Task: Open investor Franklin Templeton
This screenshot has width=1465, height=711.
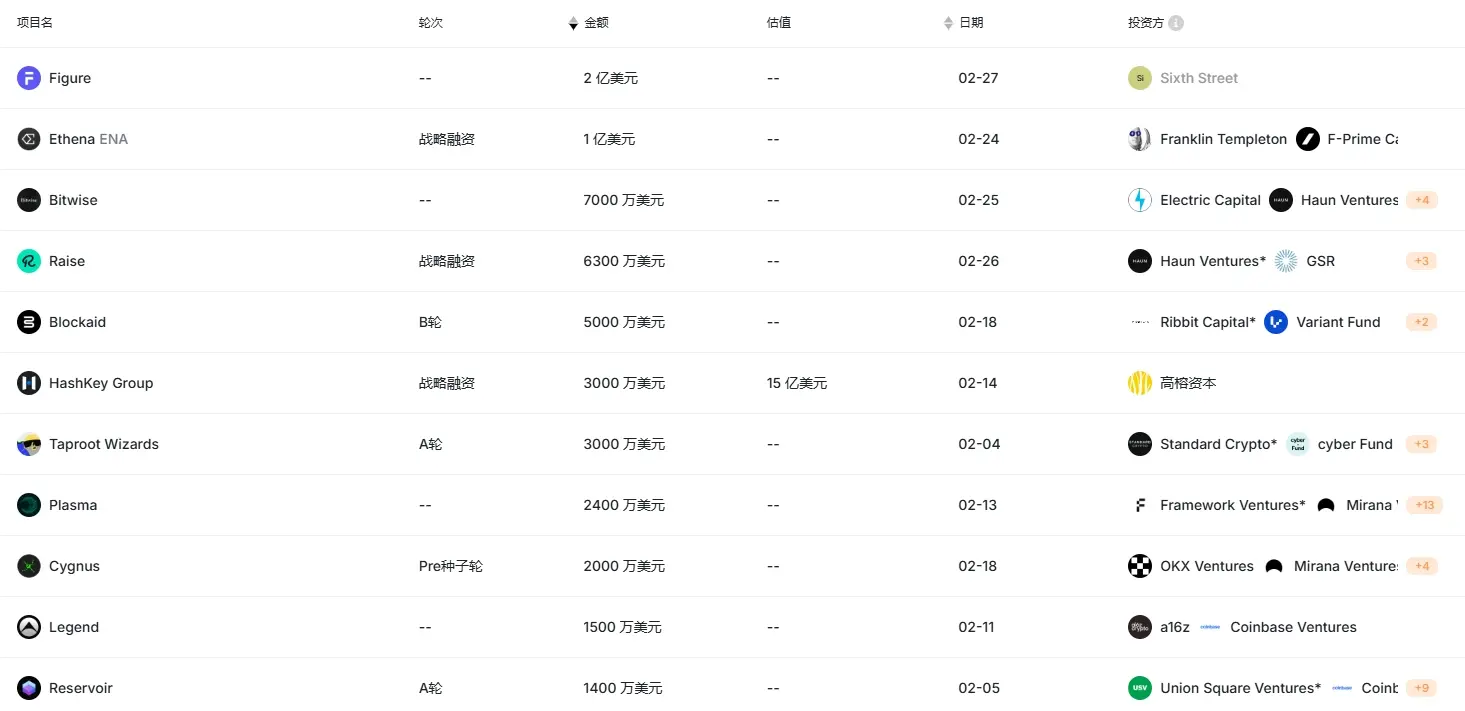Action: point(1222,139)
